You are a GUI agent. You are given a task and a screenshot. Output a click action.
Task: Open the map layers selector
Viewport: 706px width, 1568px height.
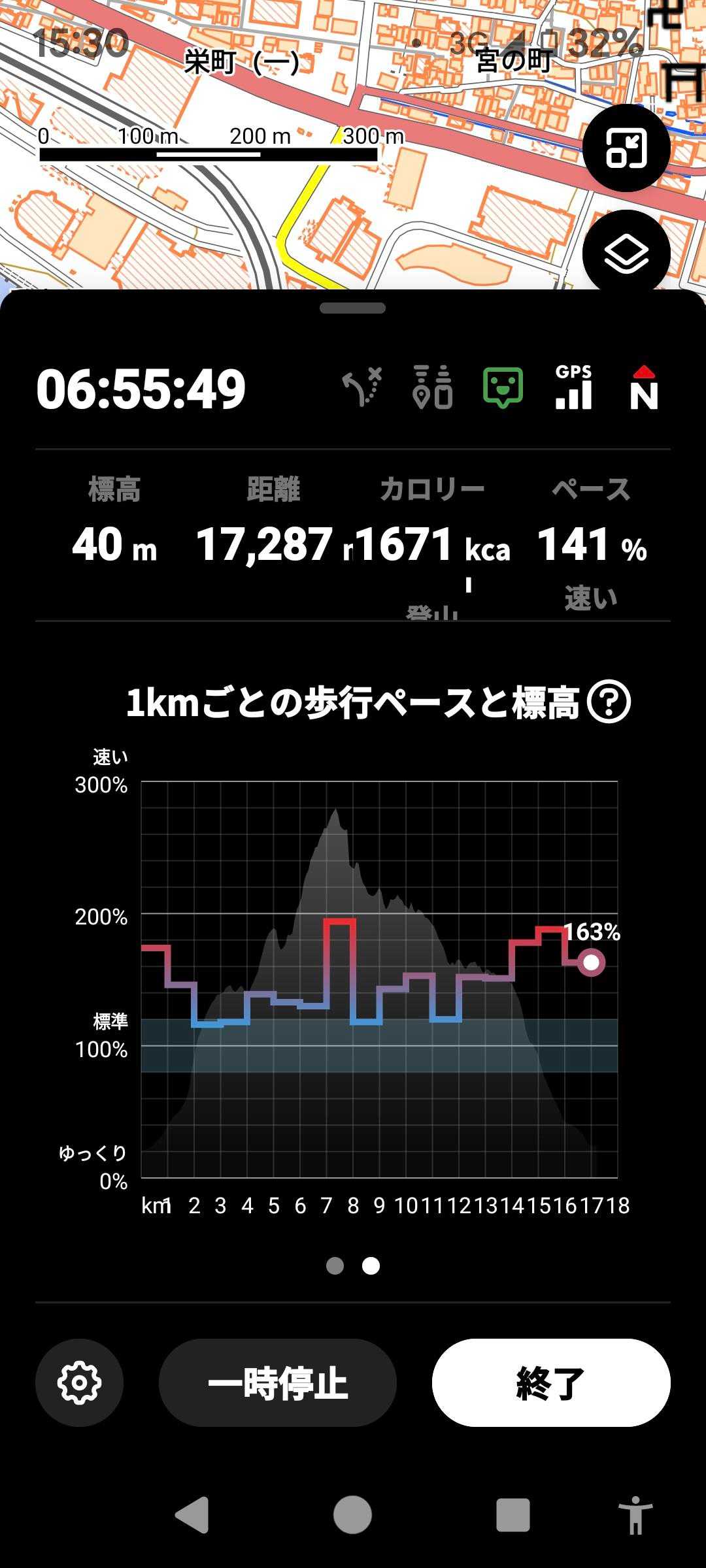click(626, 253)
